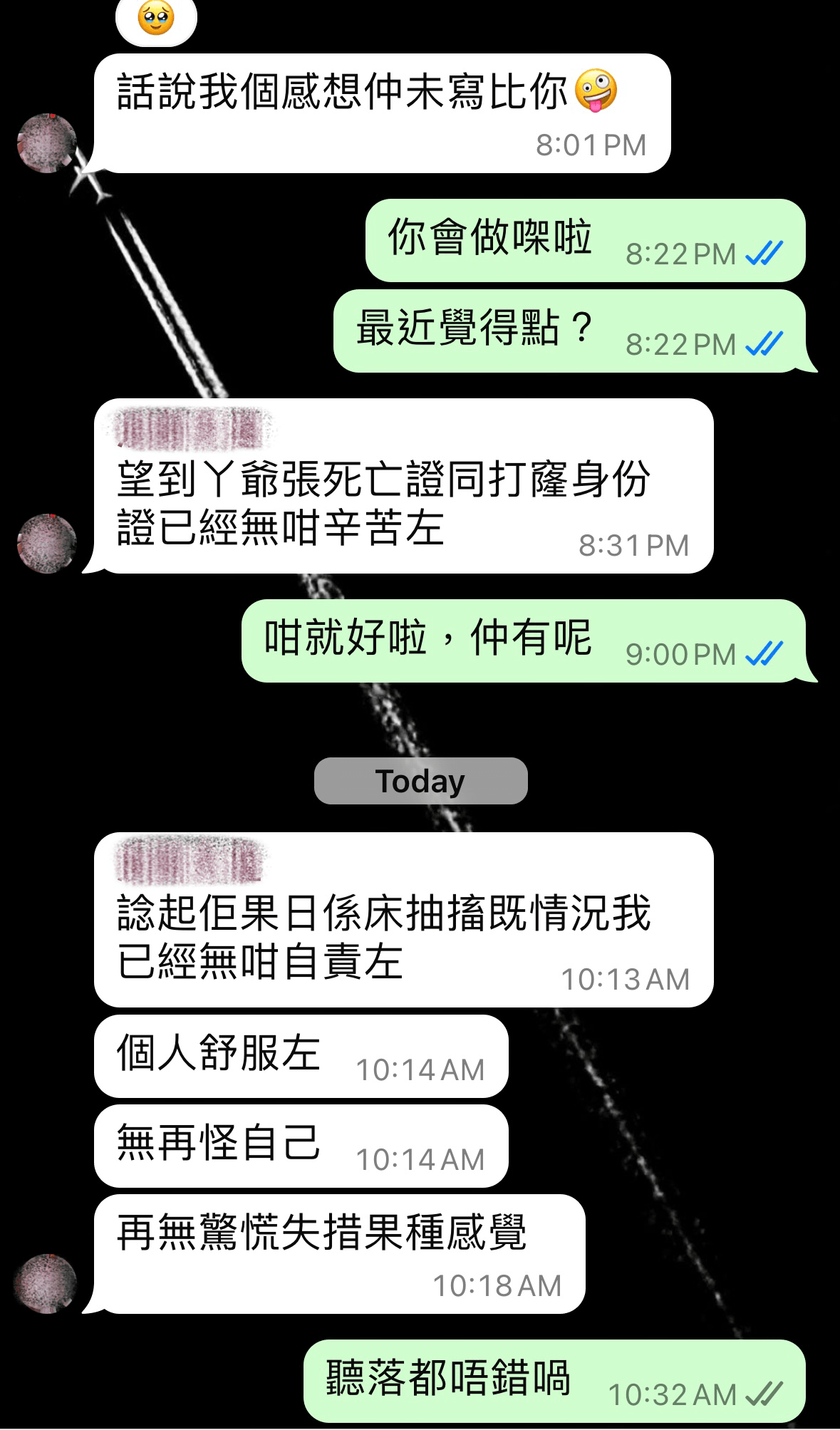
Task: Open the emoji reaction at the top
Action: coord(156,20)
